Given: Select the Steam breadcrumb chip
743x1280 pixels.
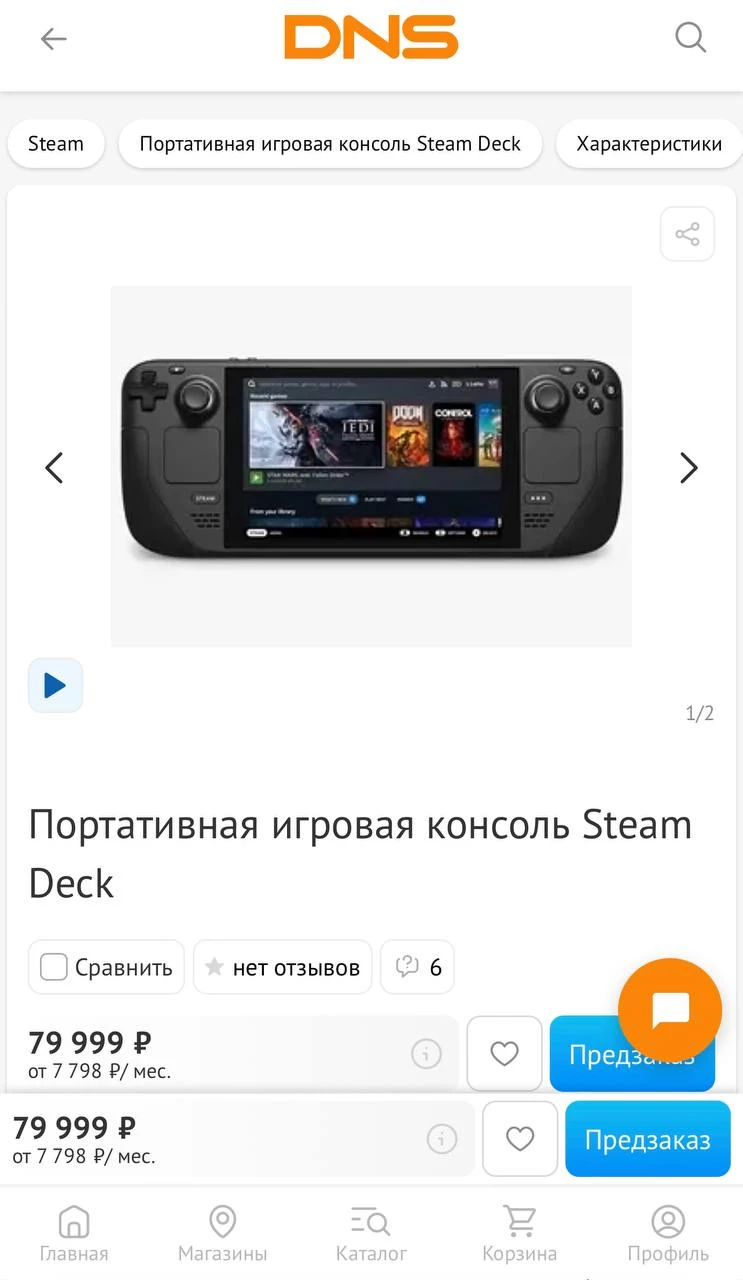Looking at the screenshot, I should click(56, 144).
